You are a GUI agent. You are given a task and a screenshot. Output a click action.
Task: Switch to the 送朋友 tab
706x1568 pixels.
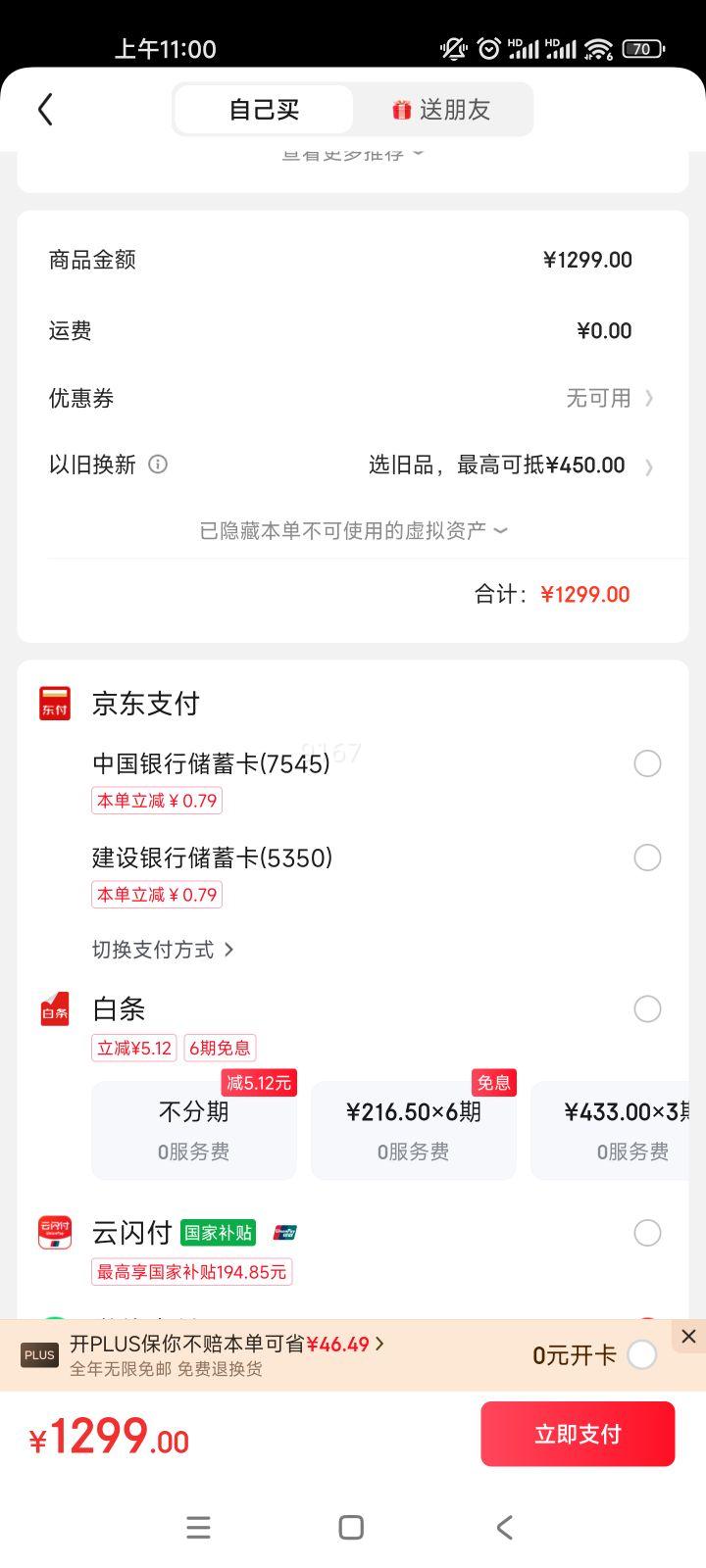click(441, 110)
